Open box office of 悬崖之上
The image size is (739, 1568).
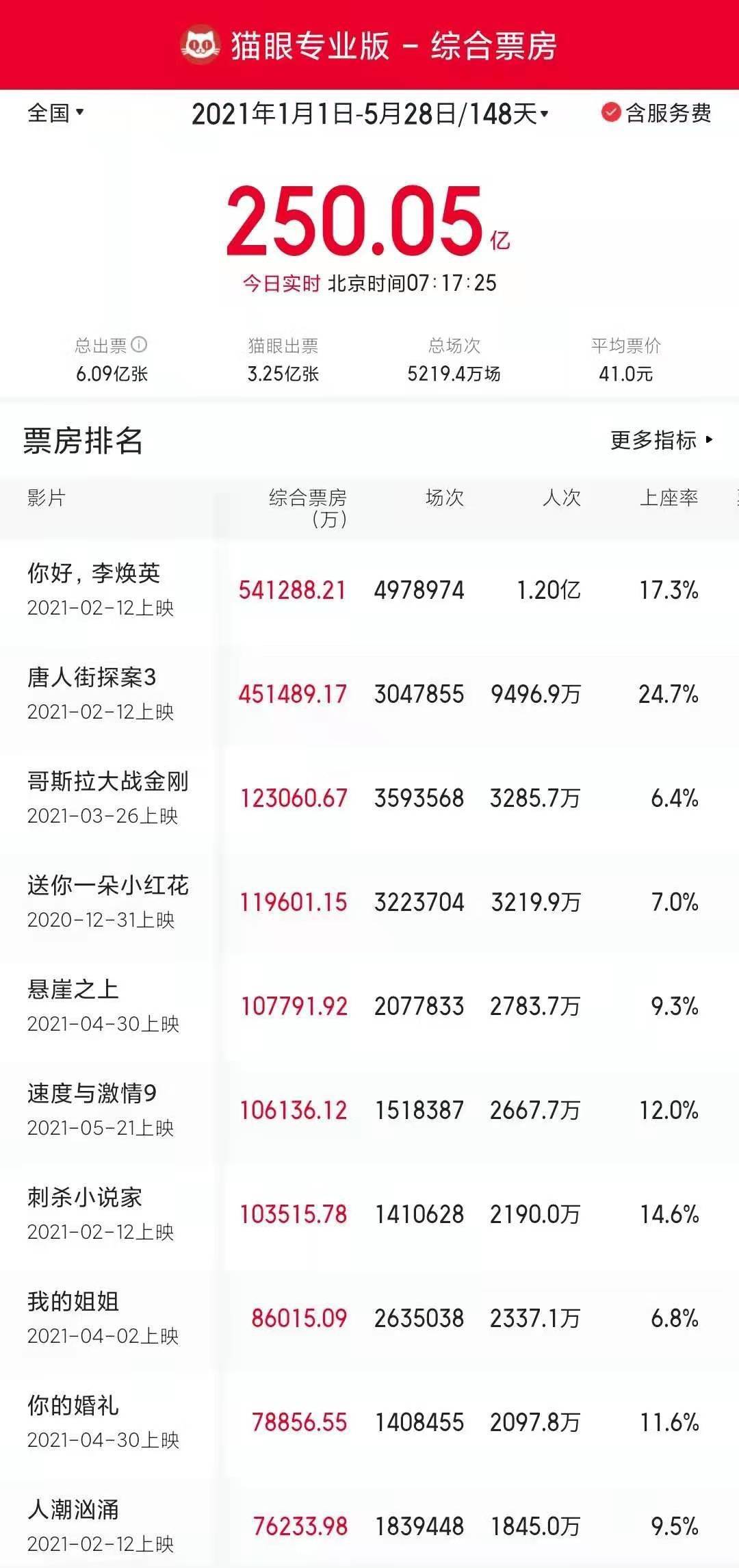point(369,1007)
